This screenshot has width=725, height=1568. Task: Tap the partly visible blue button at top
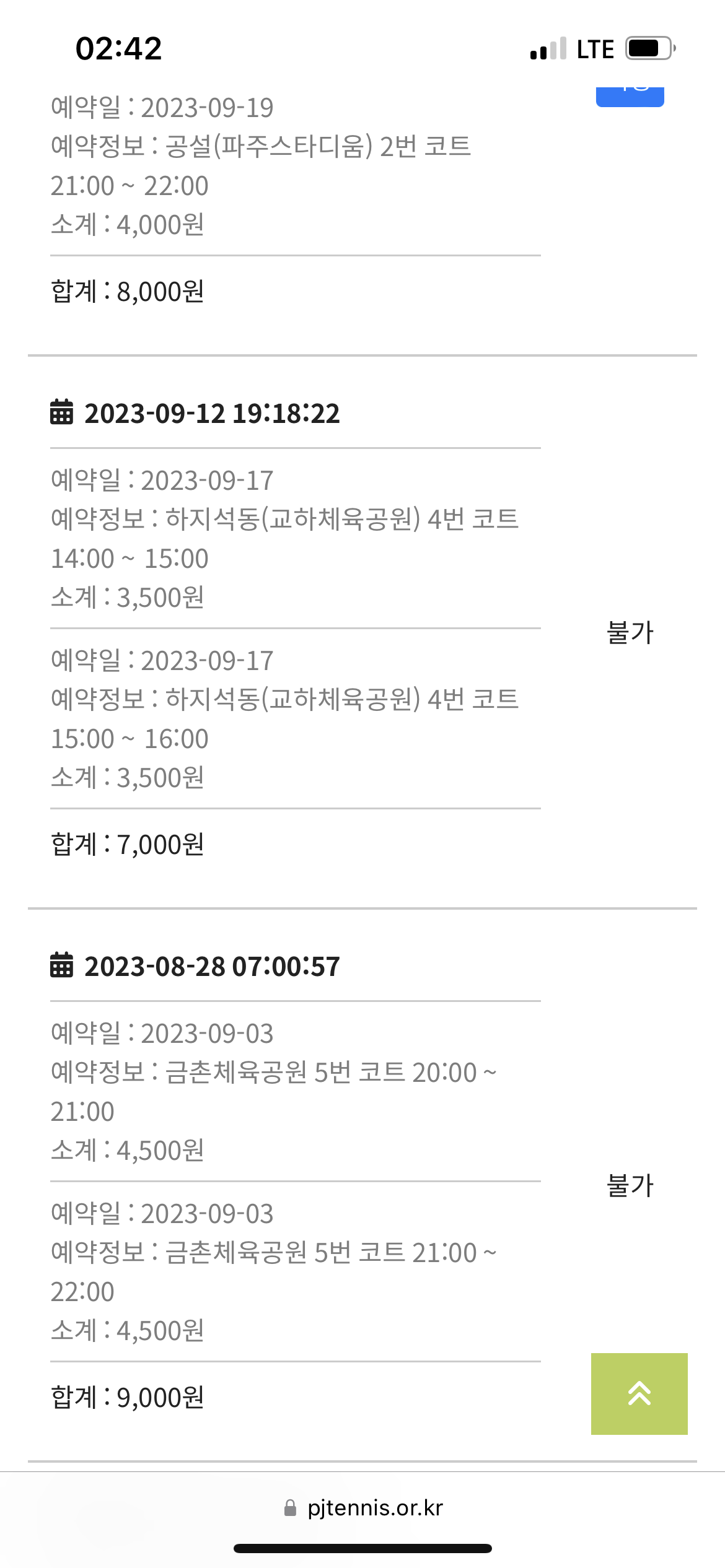pos(630,97)
